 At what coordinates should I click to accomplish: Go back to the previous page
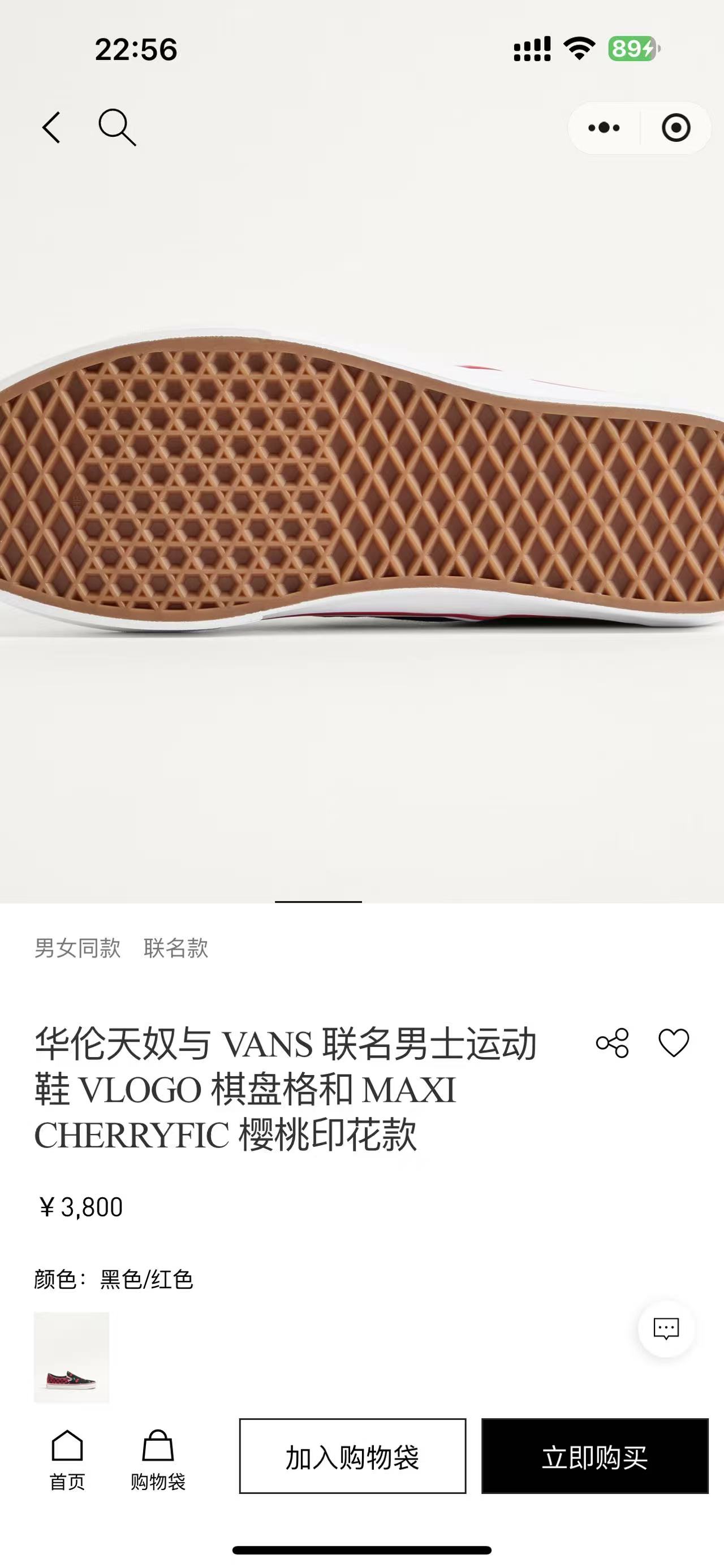pyautogui.click(x=52, y=128)
